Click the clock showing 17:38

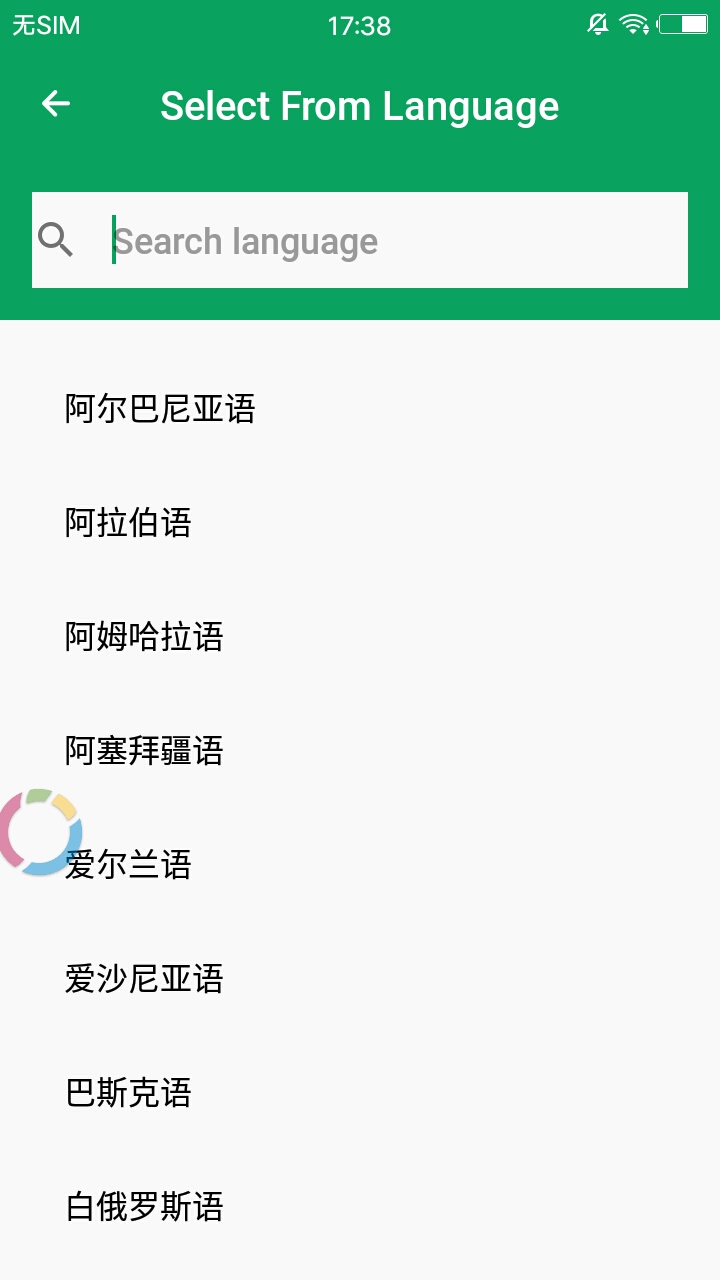coord(359,25)
